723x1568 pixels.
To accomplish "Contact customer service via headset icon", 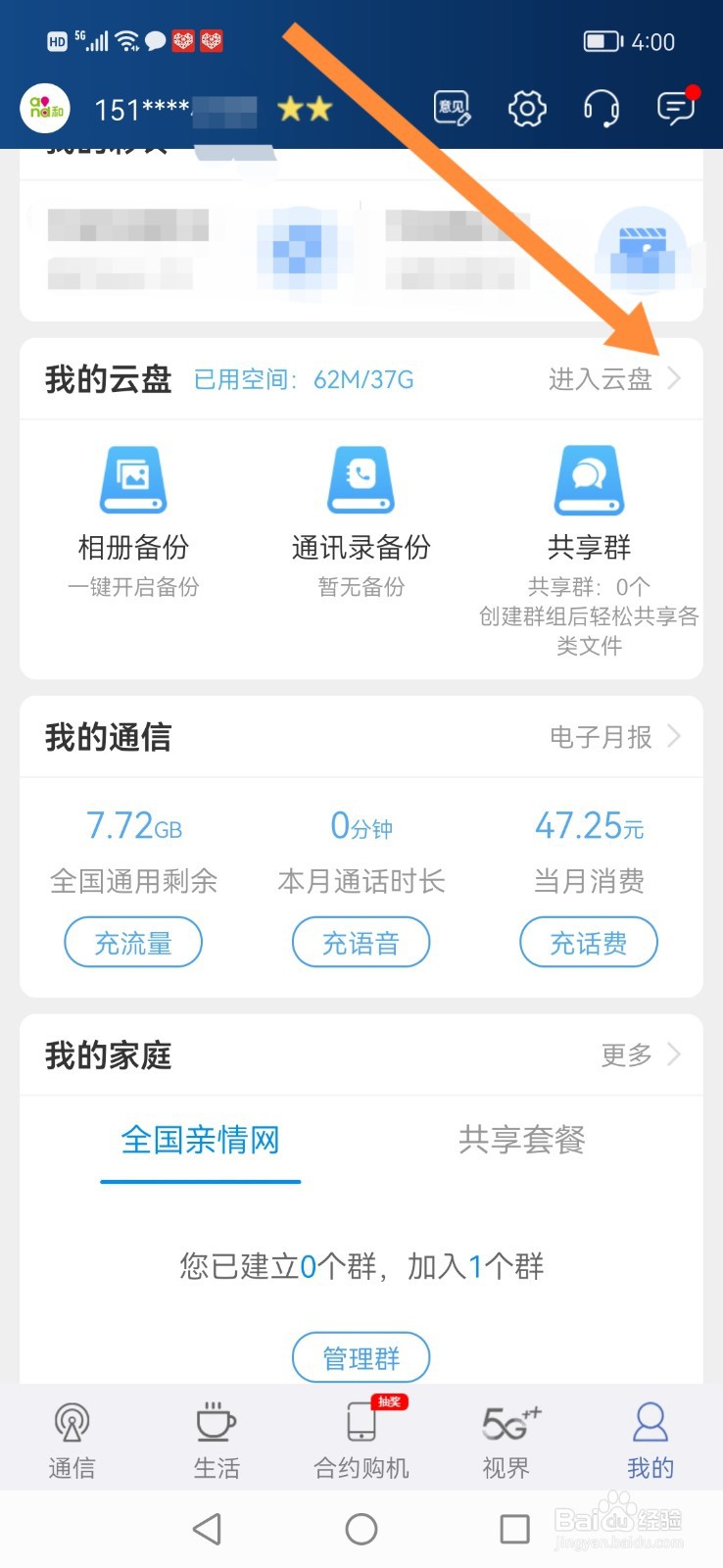I will (x=602, y=108).
